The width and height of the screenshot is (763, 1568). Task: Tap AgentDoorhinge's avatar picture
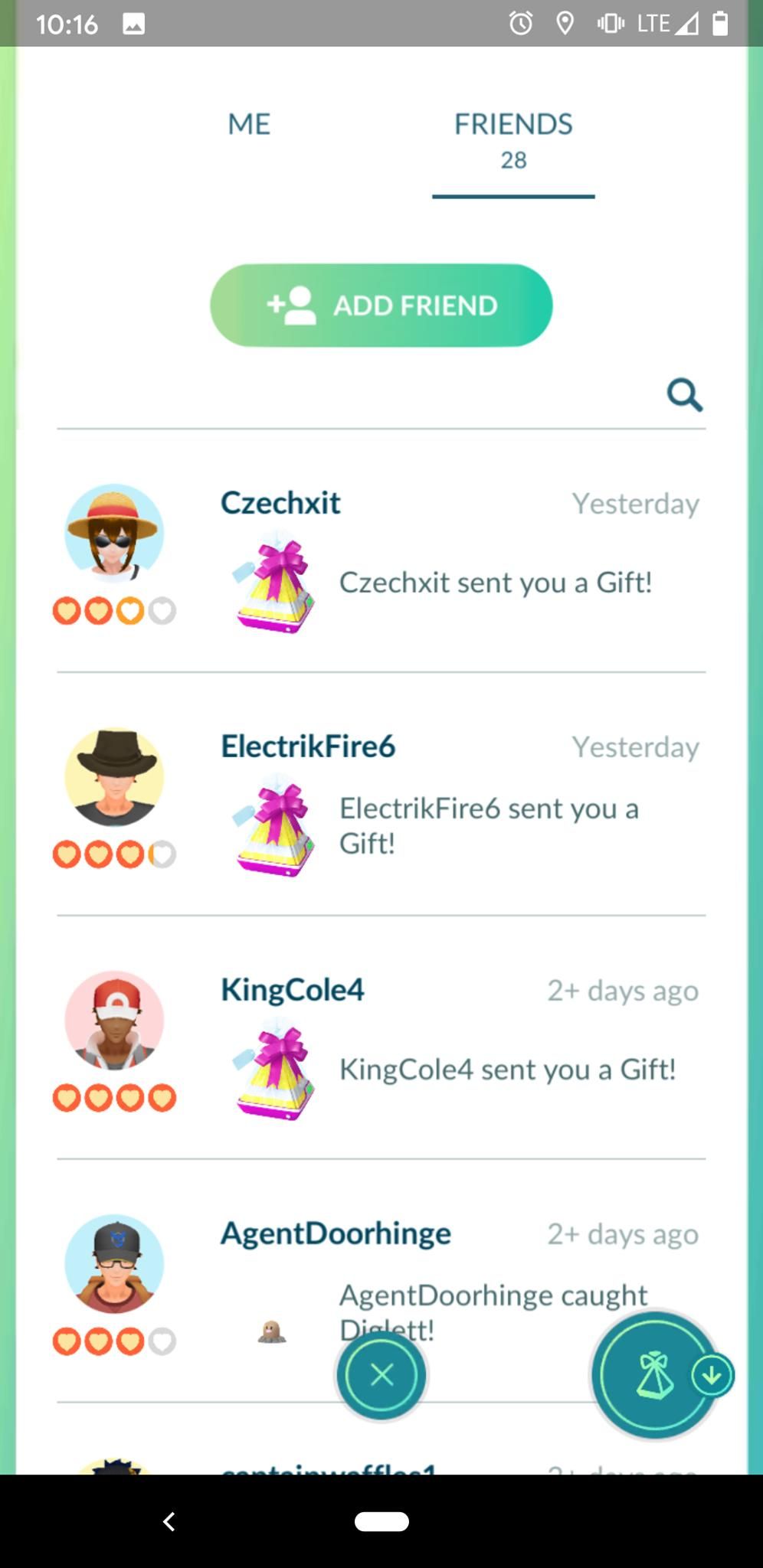click(x=113, y=1265)
